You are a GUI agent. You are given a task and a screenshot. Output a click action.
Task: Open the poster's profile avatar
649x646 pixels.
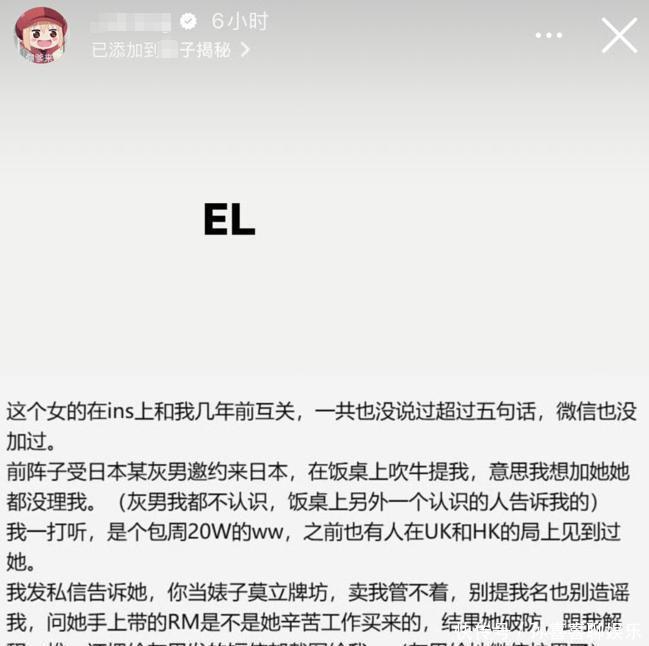tap(41, 35)
